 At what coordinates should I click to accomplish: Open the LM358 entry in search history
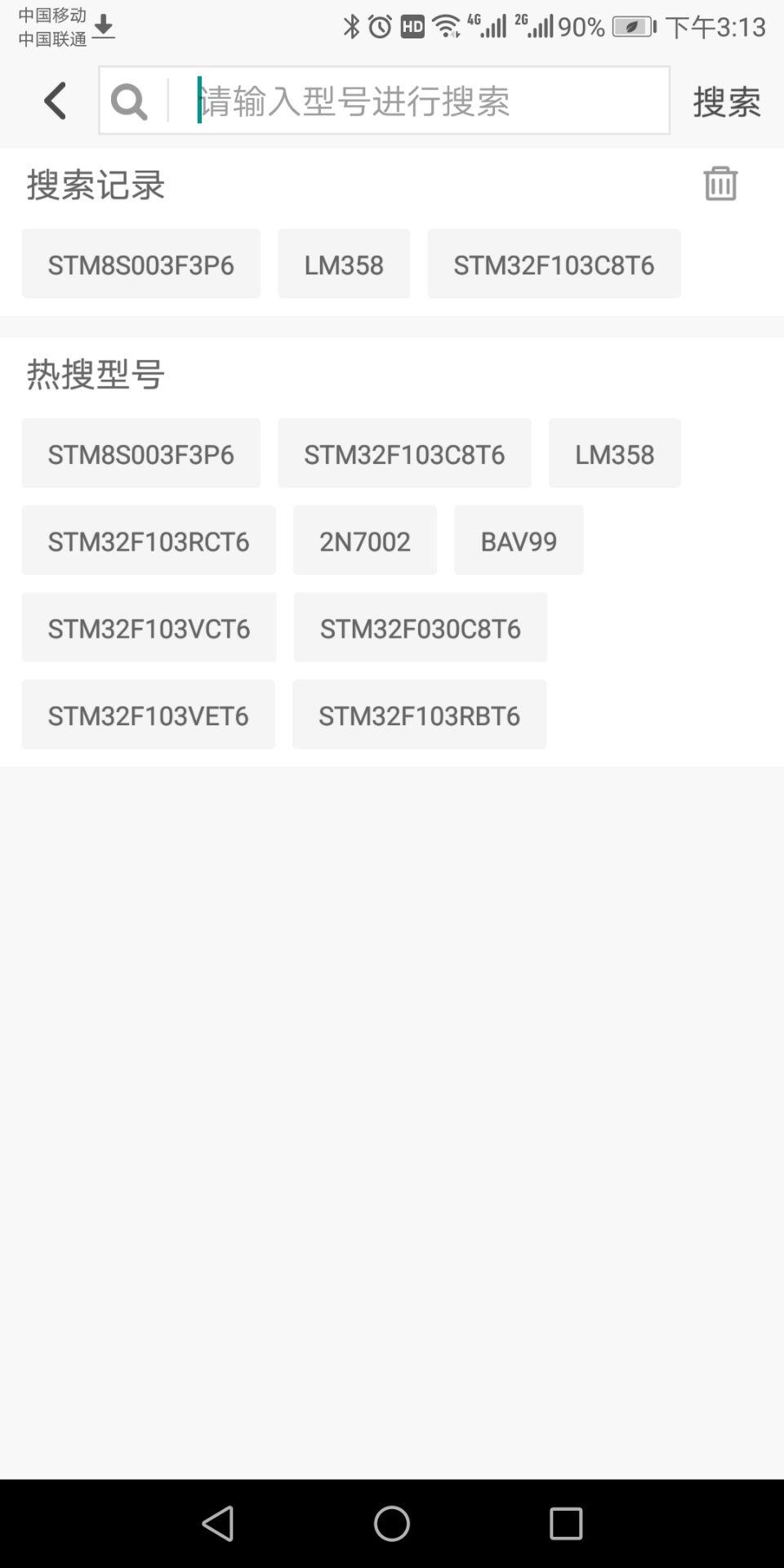[x=343, y=263]
